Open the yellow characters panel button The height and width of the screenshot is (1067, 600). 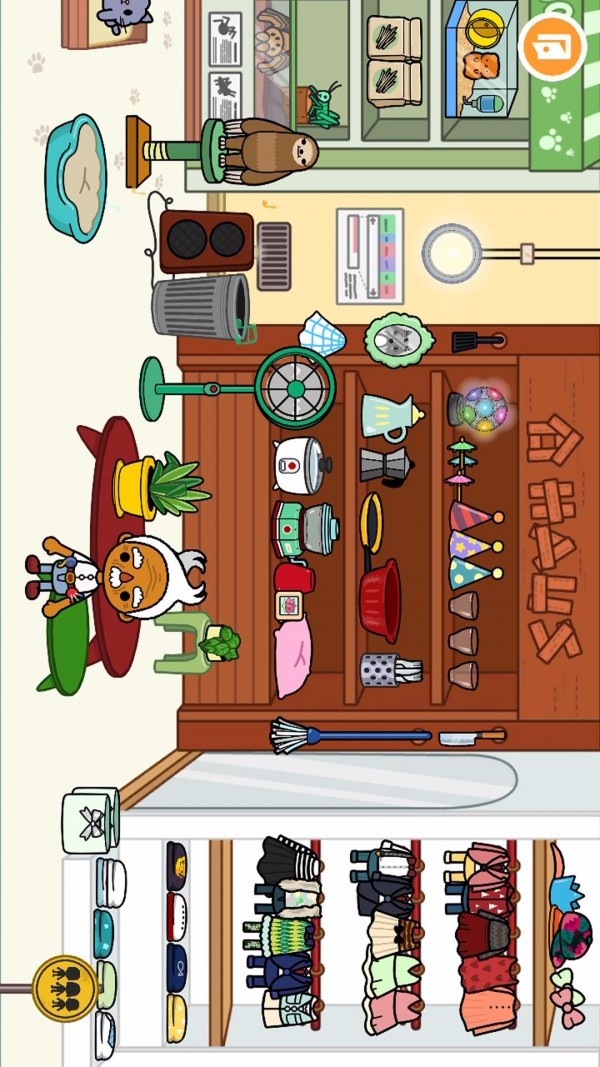65,988
